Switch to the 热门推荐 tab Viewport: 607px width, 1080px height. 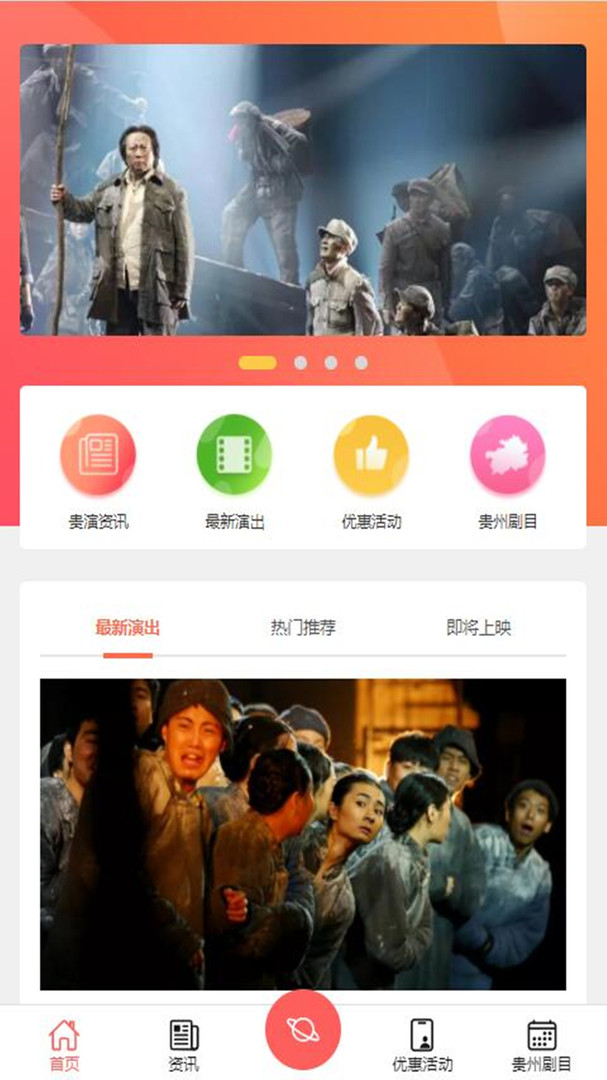point(303,628)
